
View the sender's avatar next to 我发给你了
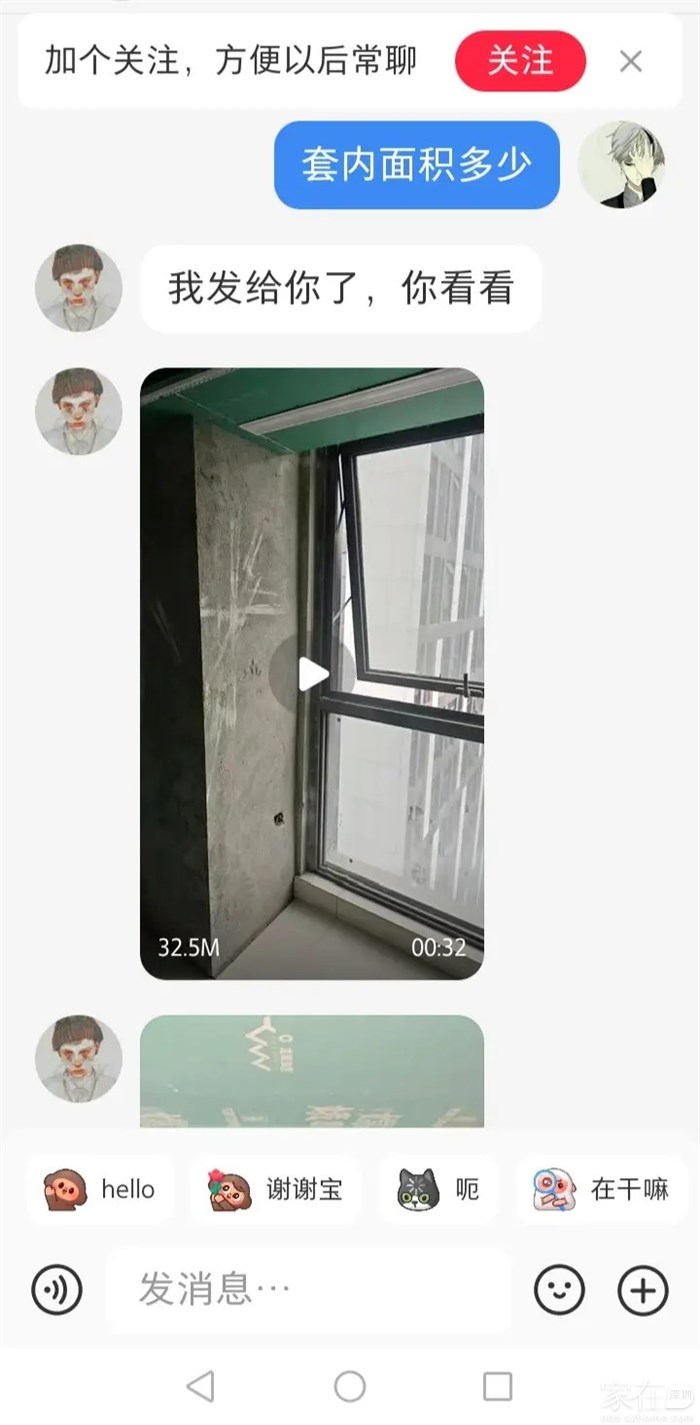pos(79,289)
